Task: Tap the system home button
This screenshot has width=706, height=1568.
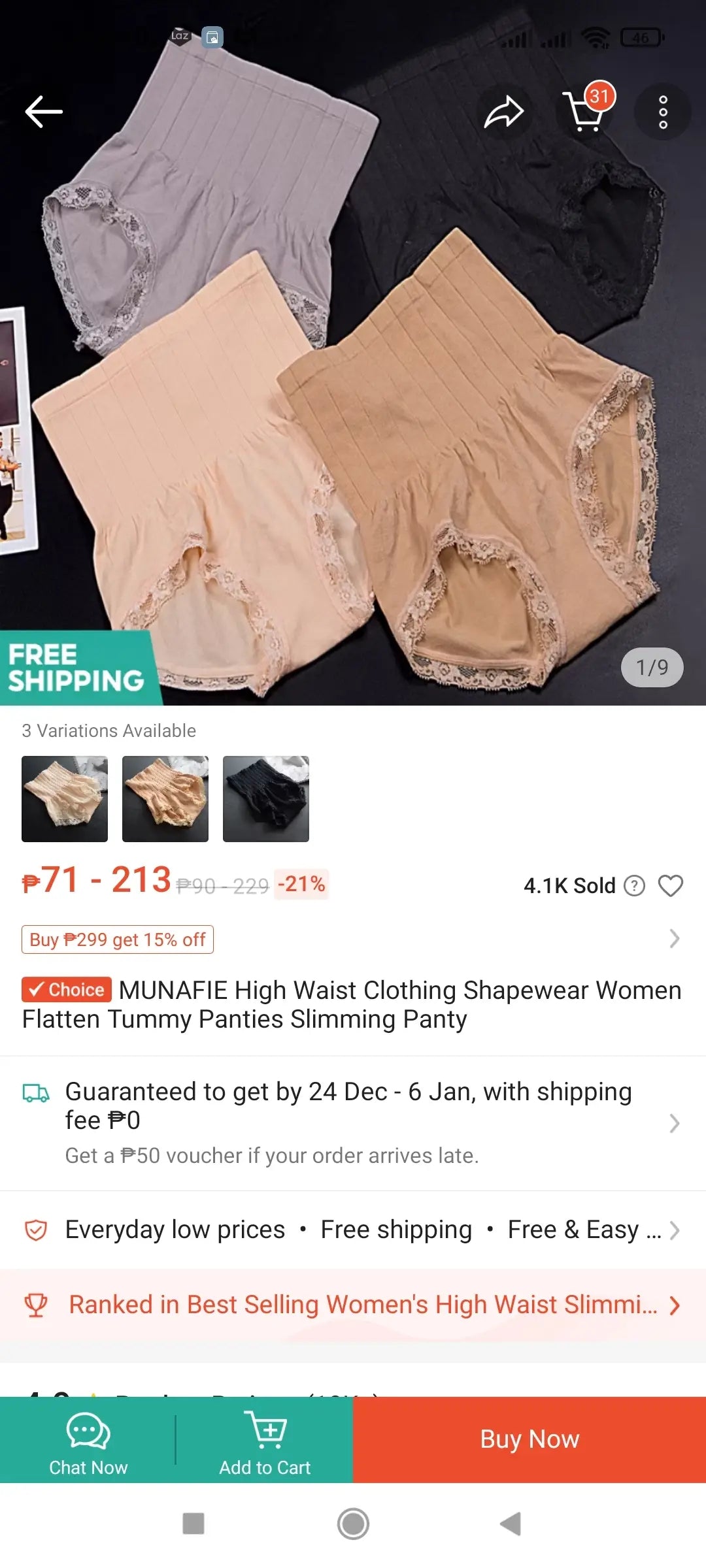Action: click(353, 1524)
